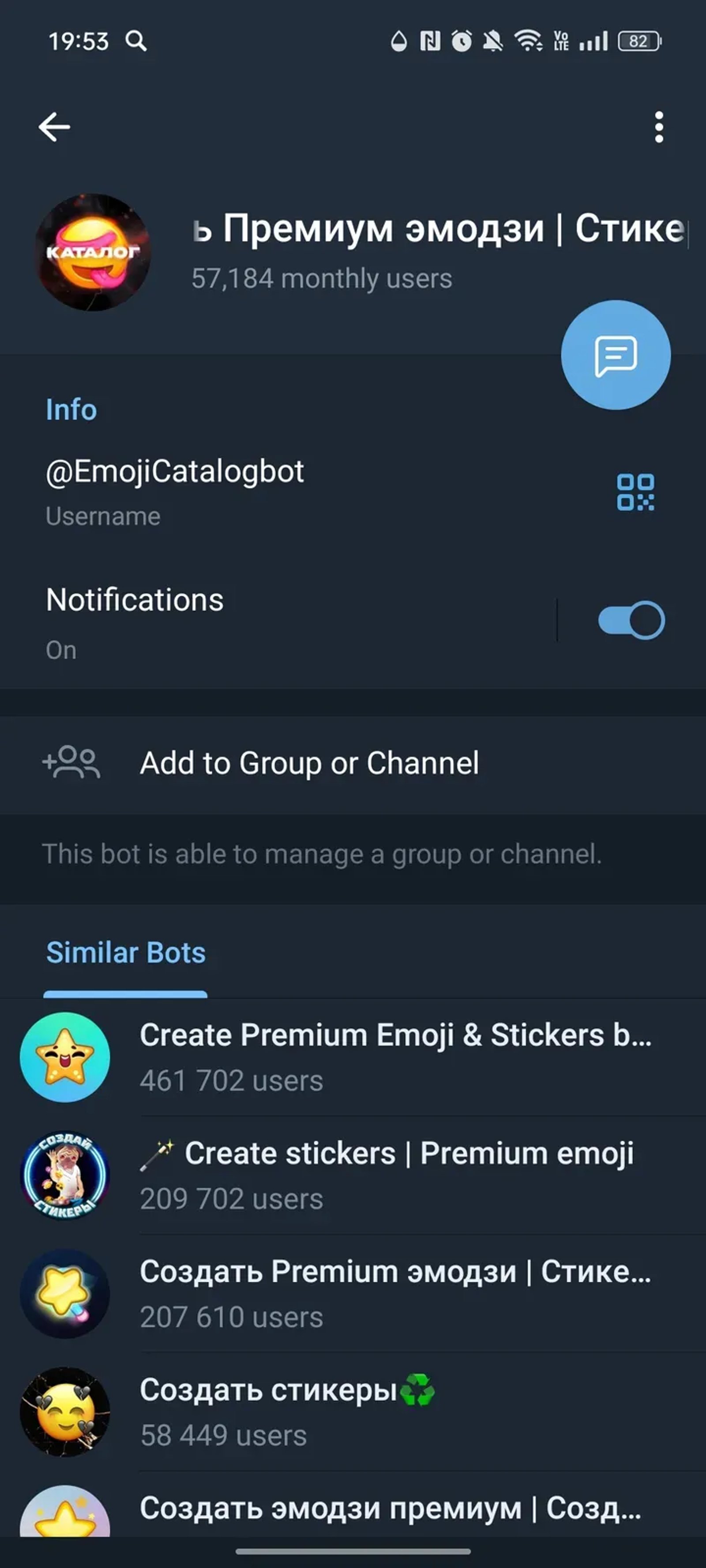Select the Similar Bots tab
Image resolution: width=706 pixels, height=1568 pixels.
(125, 952)
